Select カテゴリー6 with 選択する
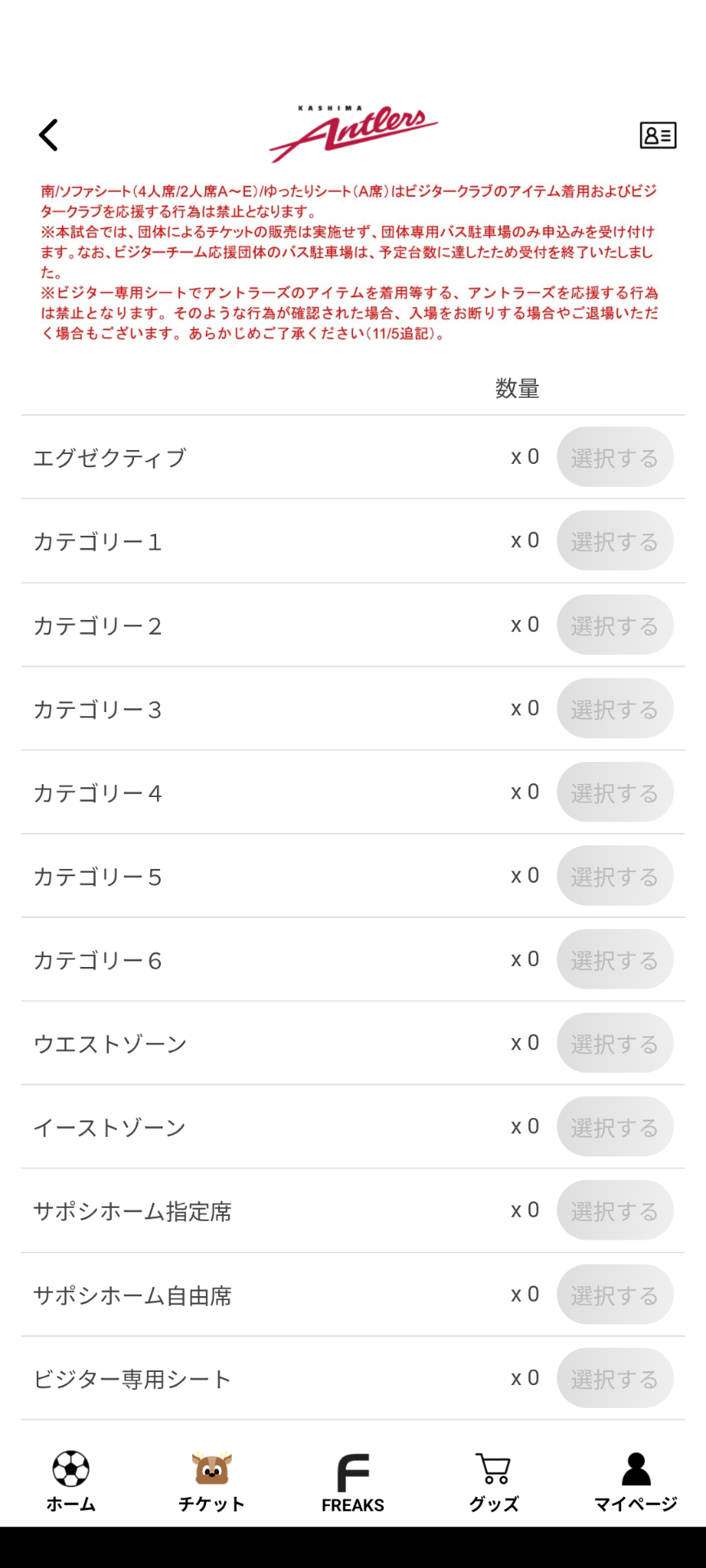This screenshot has width=706, height=1568. point(614,960)
